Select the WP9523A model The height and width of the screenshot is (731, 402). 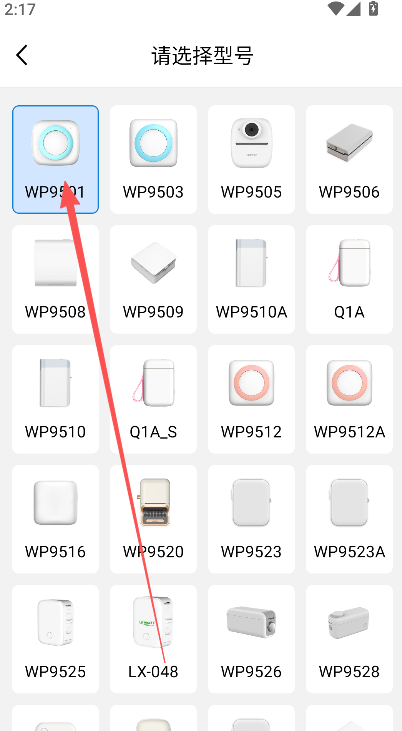[x=349, y=519]
